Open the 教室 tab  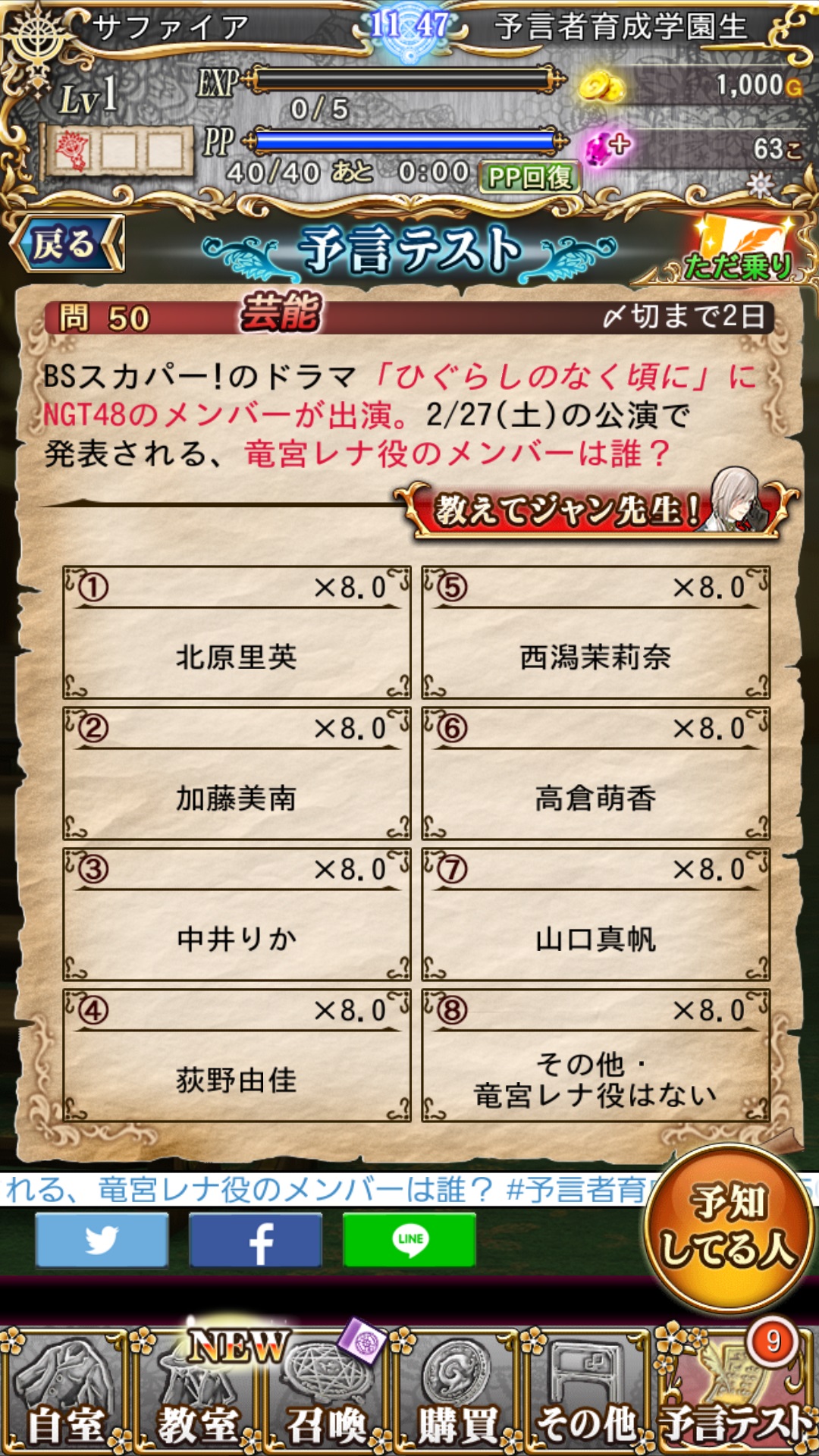197,1394
